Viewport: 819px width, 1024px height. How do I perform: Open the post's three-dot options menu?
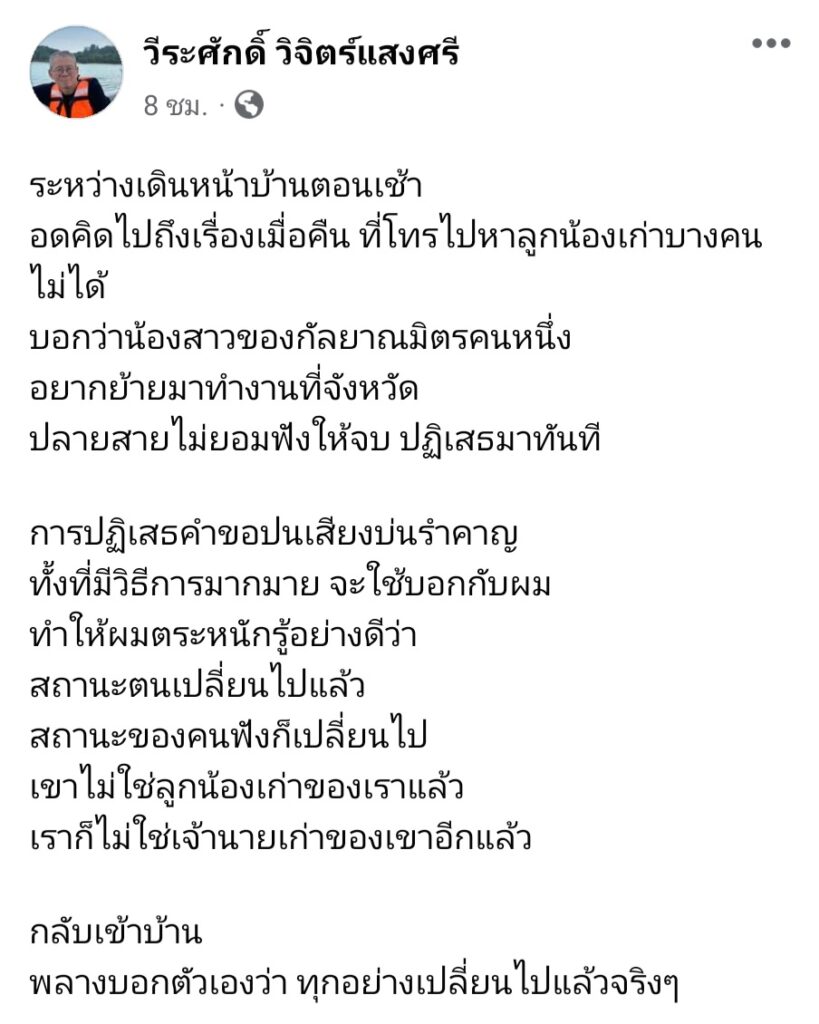pyautogui.click(x=770, y=43)
